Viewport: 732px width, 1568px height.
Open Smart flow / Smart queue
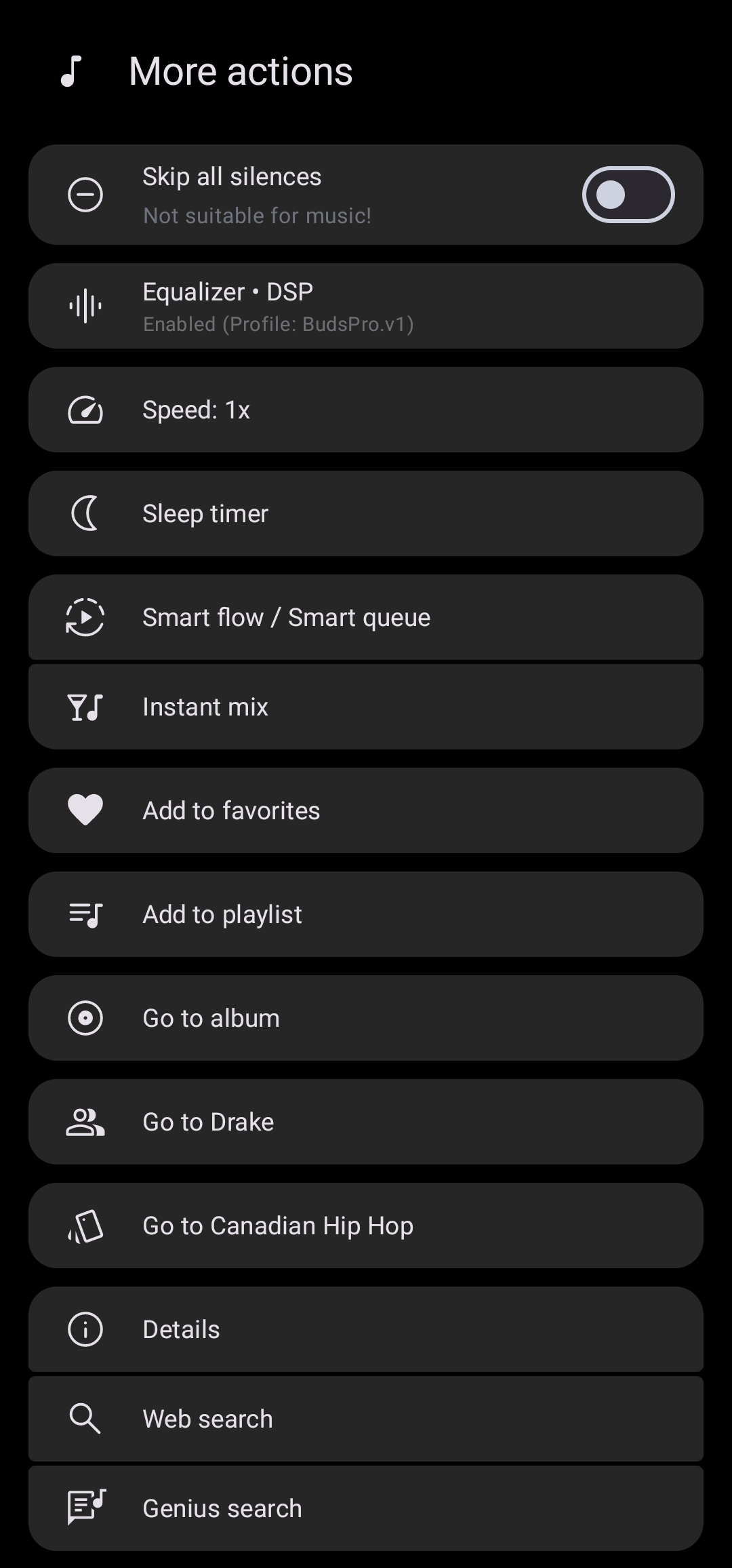[366, 617]
